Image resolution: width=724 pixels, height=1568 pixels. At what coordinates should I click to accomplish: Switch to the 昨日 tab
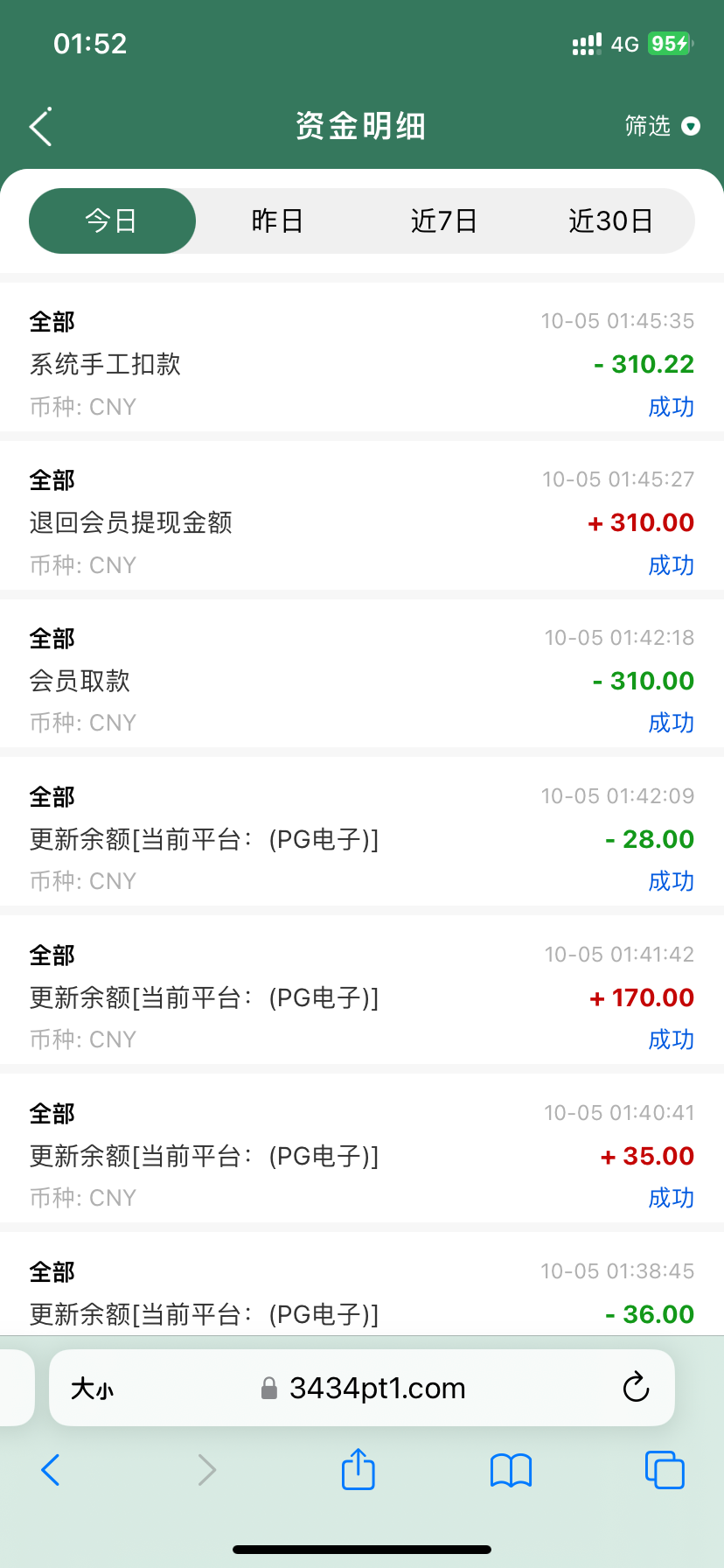coord(277,220)
